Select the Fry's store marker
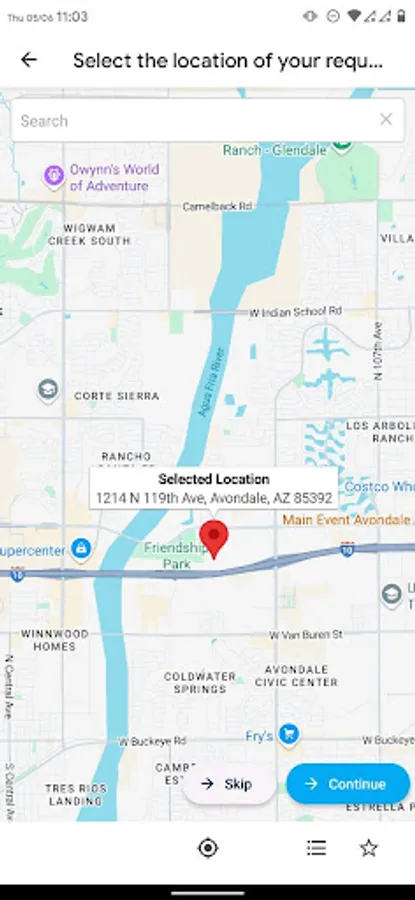 289,735
